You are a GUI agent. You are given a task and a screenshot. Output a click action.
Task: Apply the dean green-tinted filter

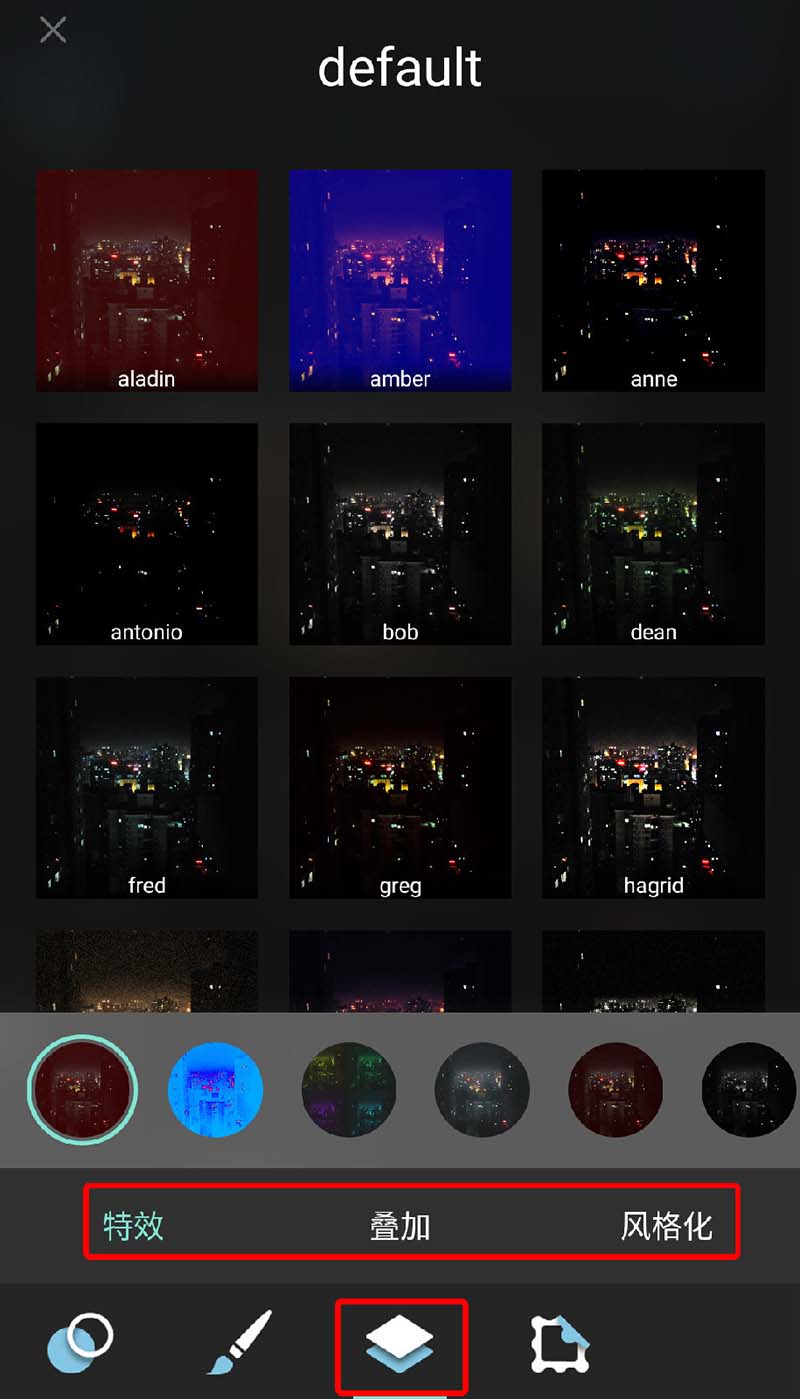tap(653, 533)
